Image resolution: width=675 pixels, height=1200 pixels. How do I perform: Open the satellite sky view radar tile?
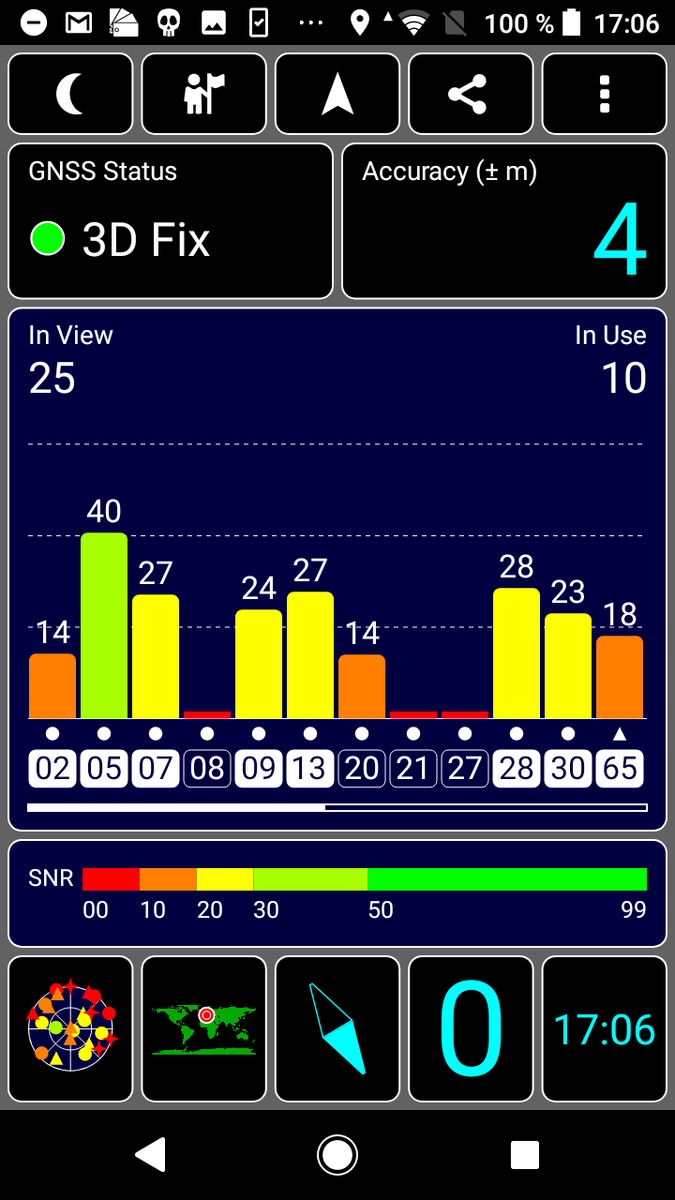(70, 1028)
